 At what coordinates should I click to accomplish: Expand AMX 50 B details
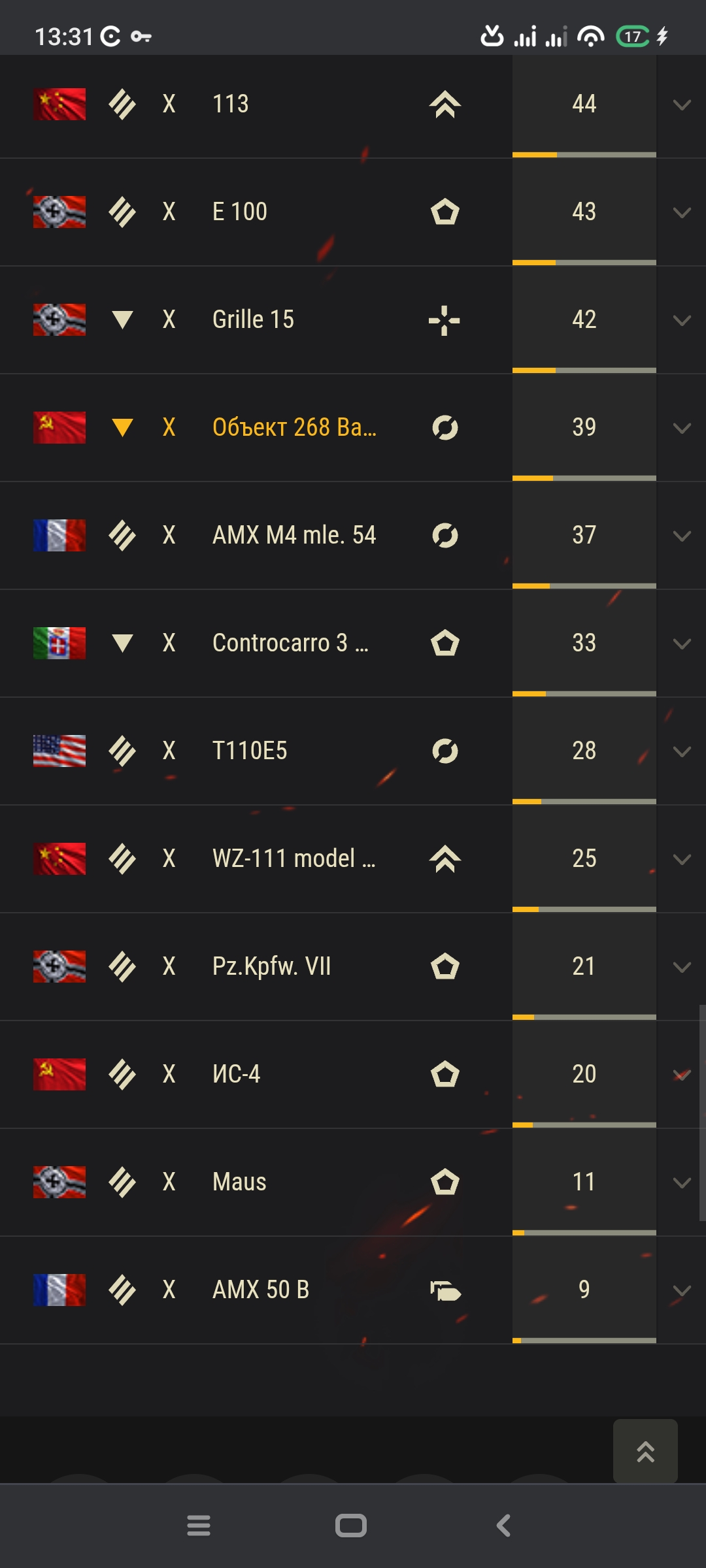coord(682,1290)
